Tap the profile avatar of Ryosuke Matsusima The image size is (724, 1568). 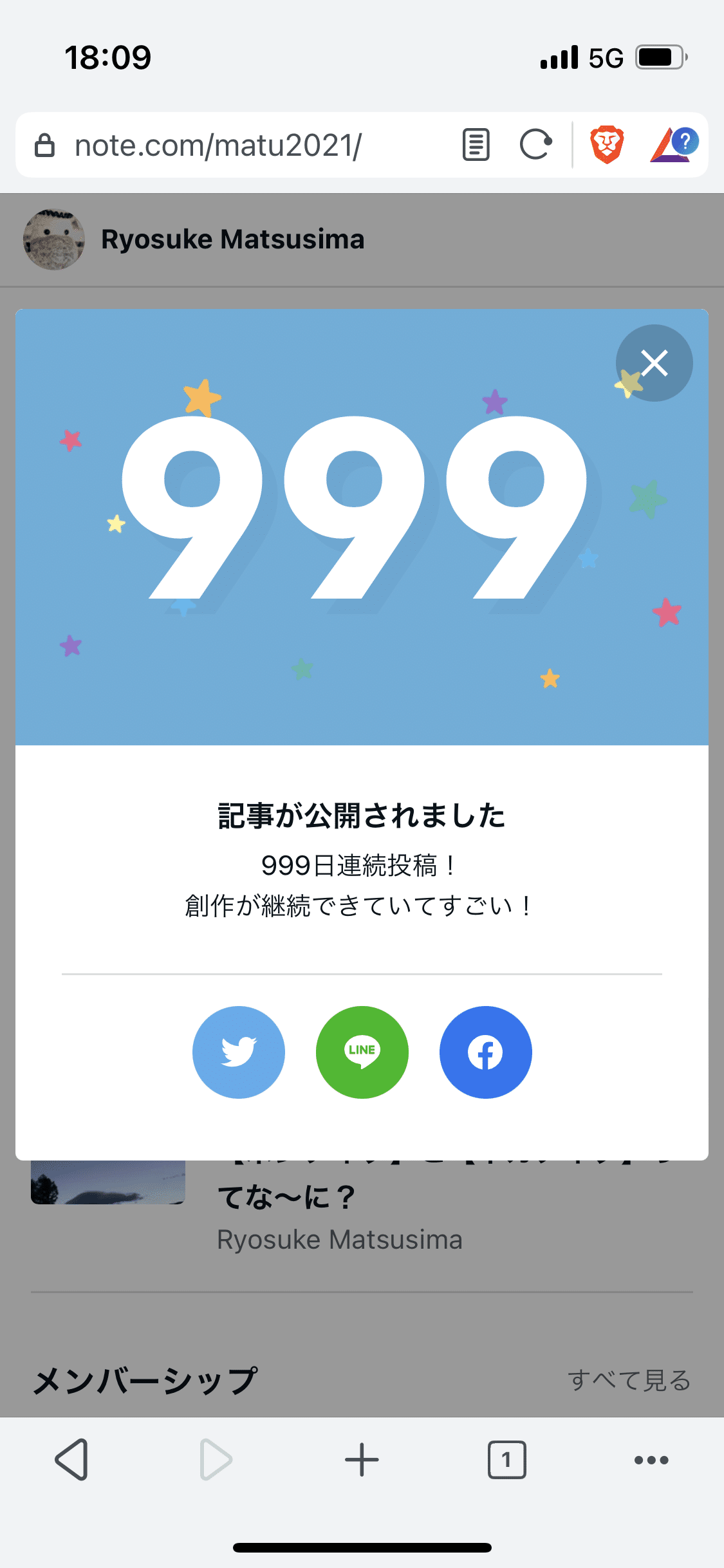(x=54, y=239)
